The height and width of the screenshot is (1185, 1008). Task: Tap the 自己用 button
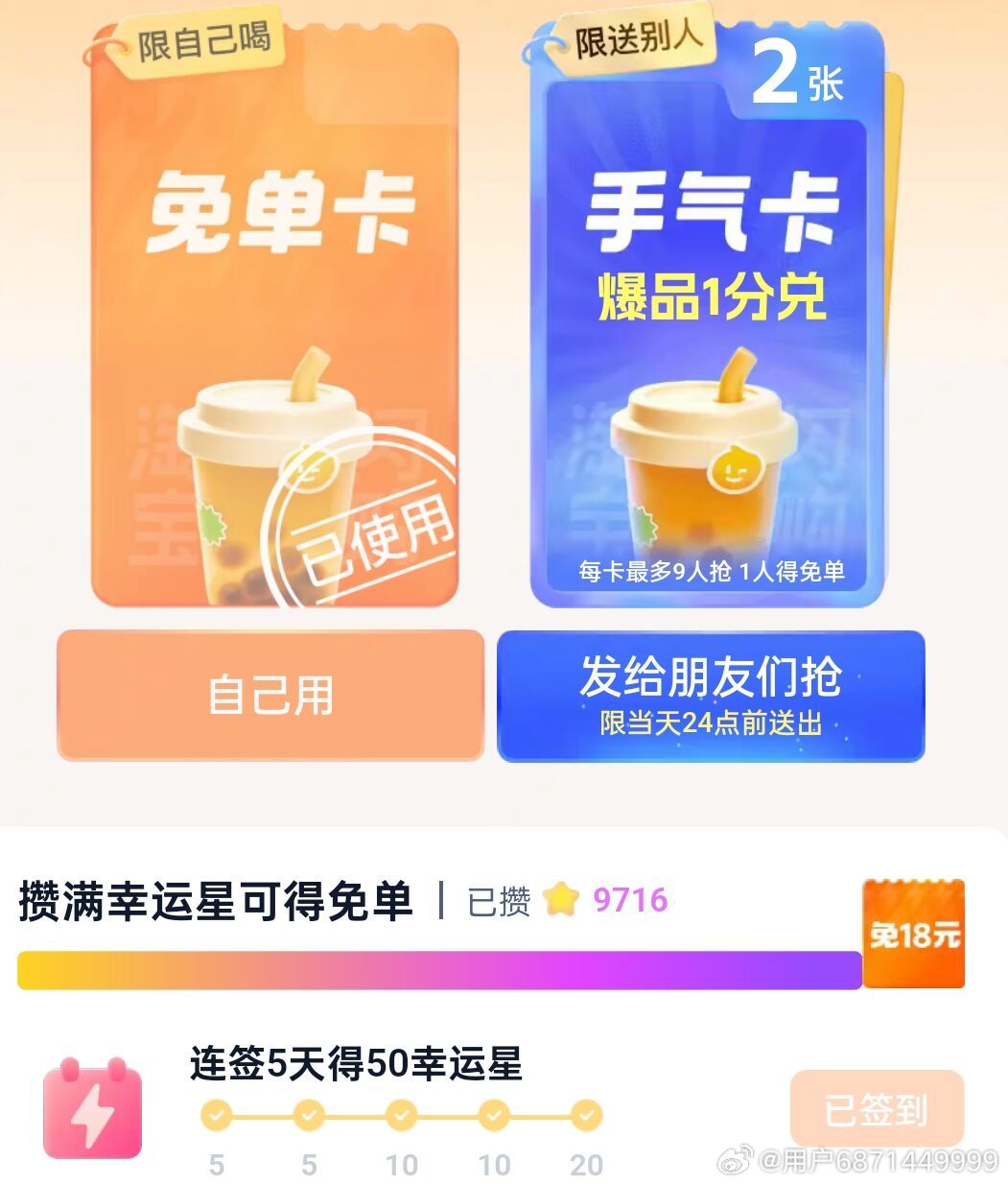click(270, 695)
